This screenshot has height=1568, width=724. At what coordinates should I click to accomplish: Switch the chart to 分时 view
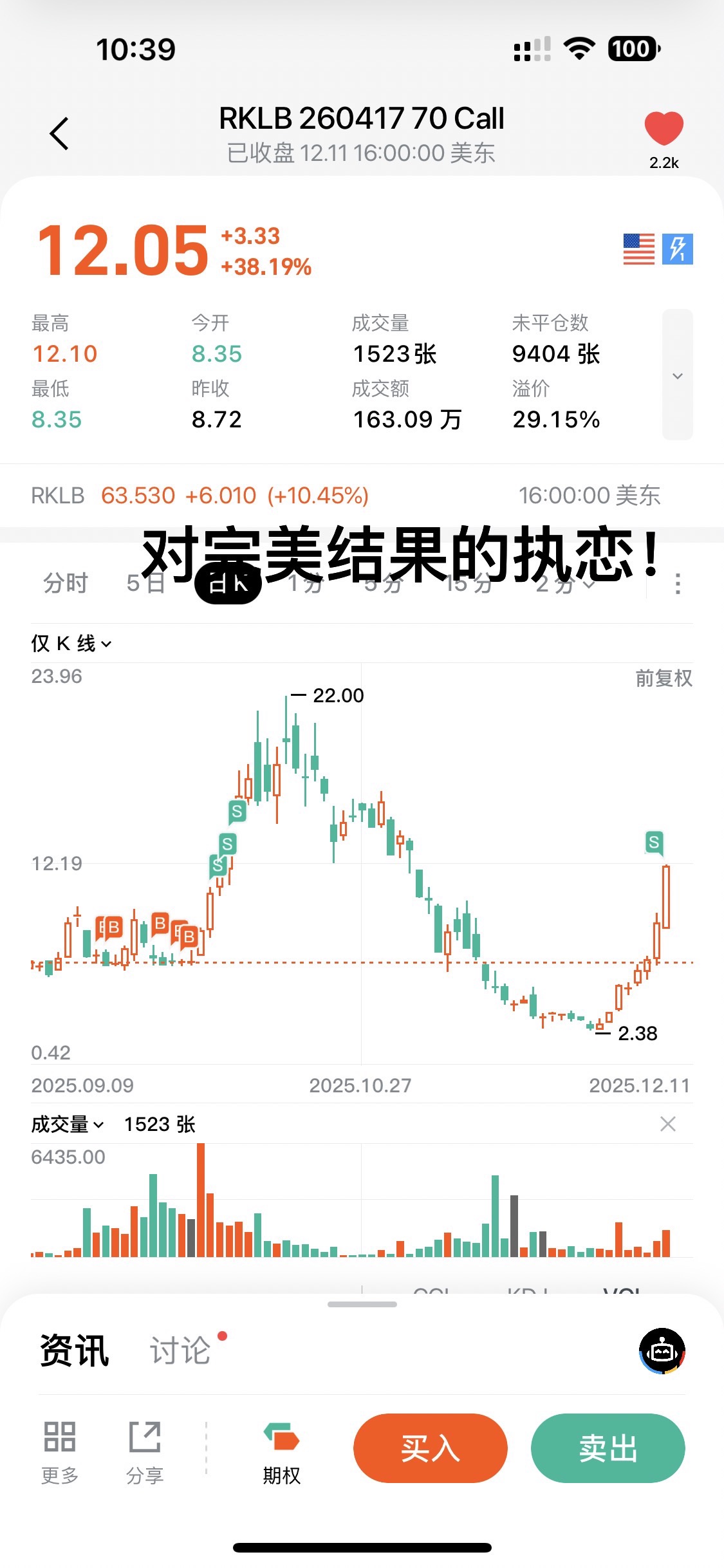click(x=65, y=583)
